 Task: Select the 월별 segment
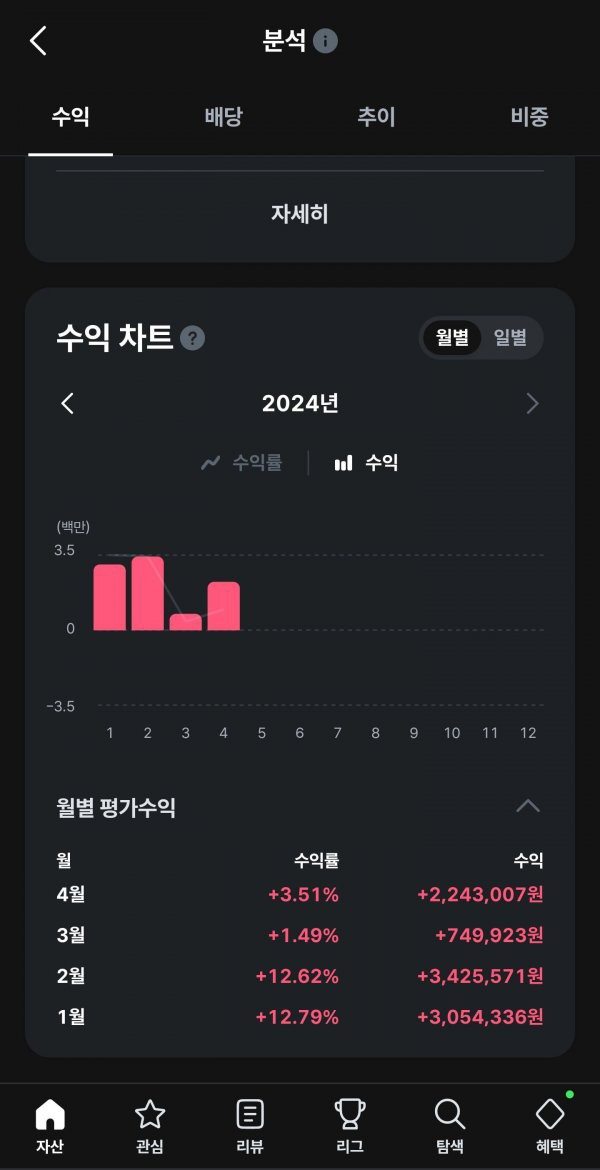click(x=452, y=338)
